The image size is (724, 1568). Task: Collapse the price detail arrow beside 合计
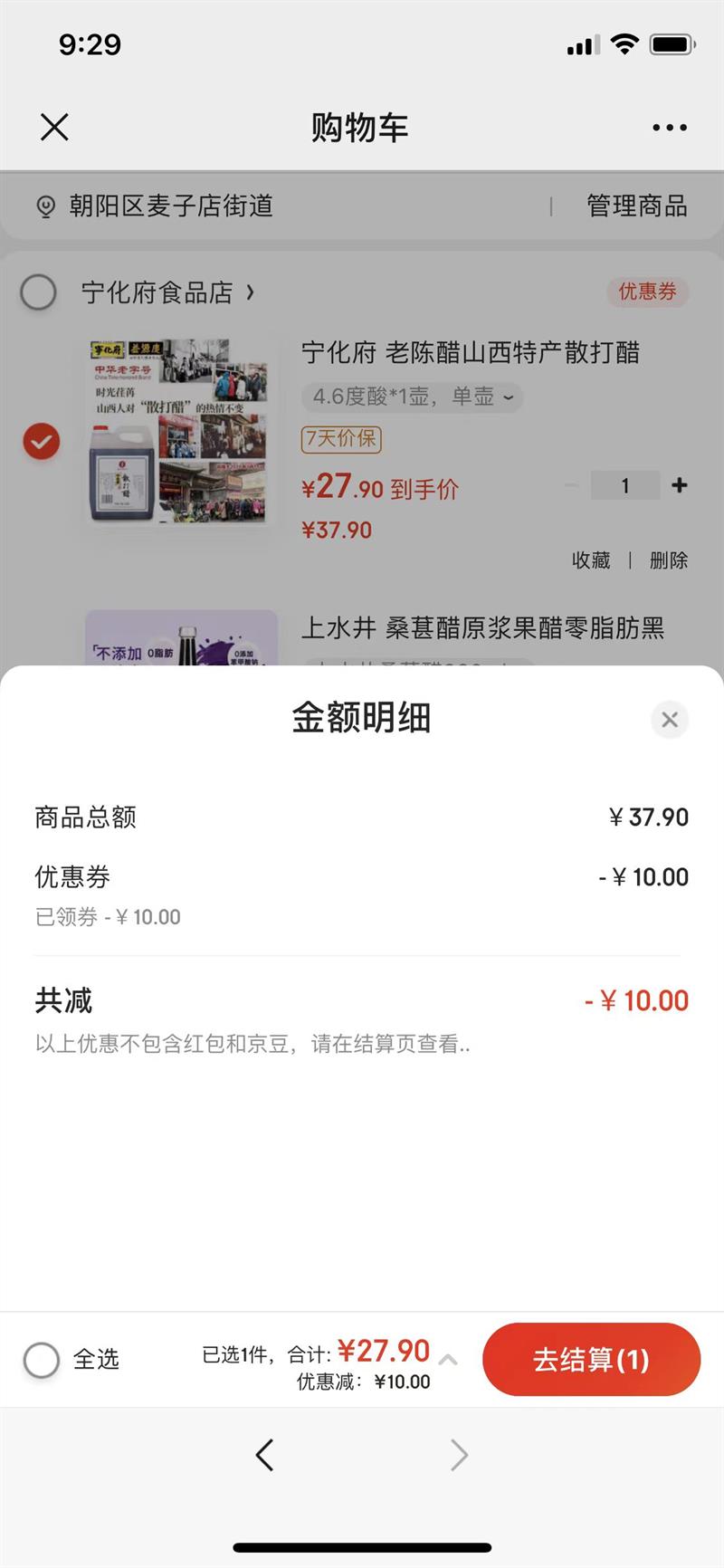[448, 1359]
